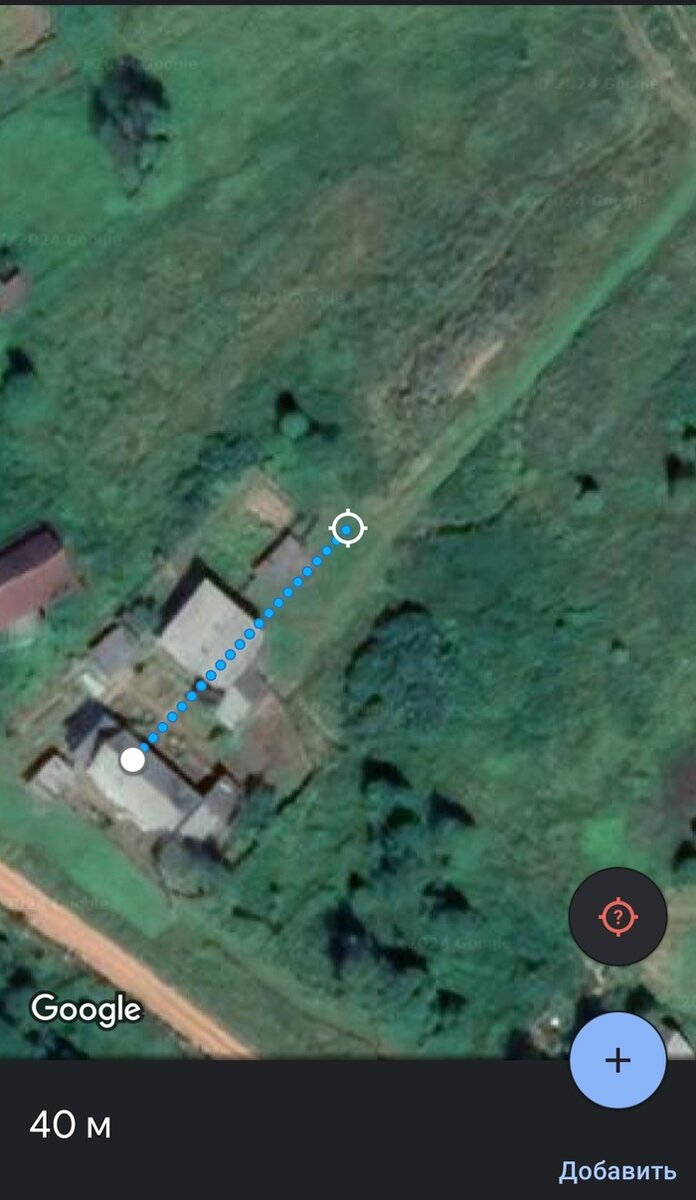Add a new measurement point with plus button
The height and width of the screenshot is (1200, 696).
point(618,1060)
